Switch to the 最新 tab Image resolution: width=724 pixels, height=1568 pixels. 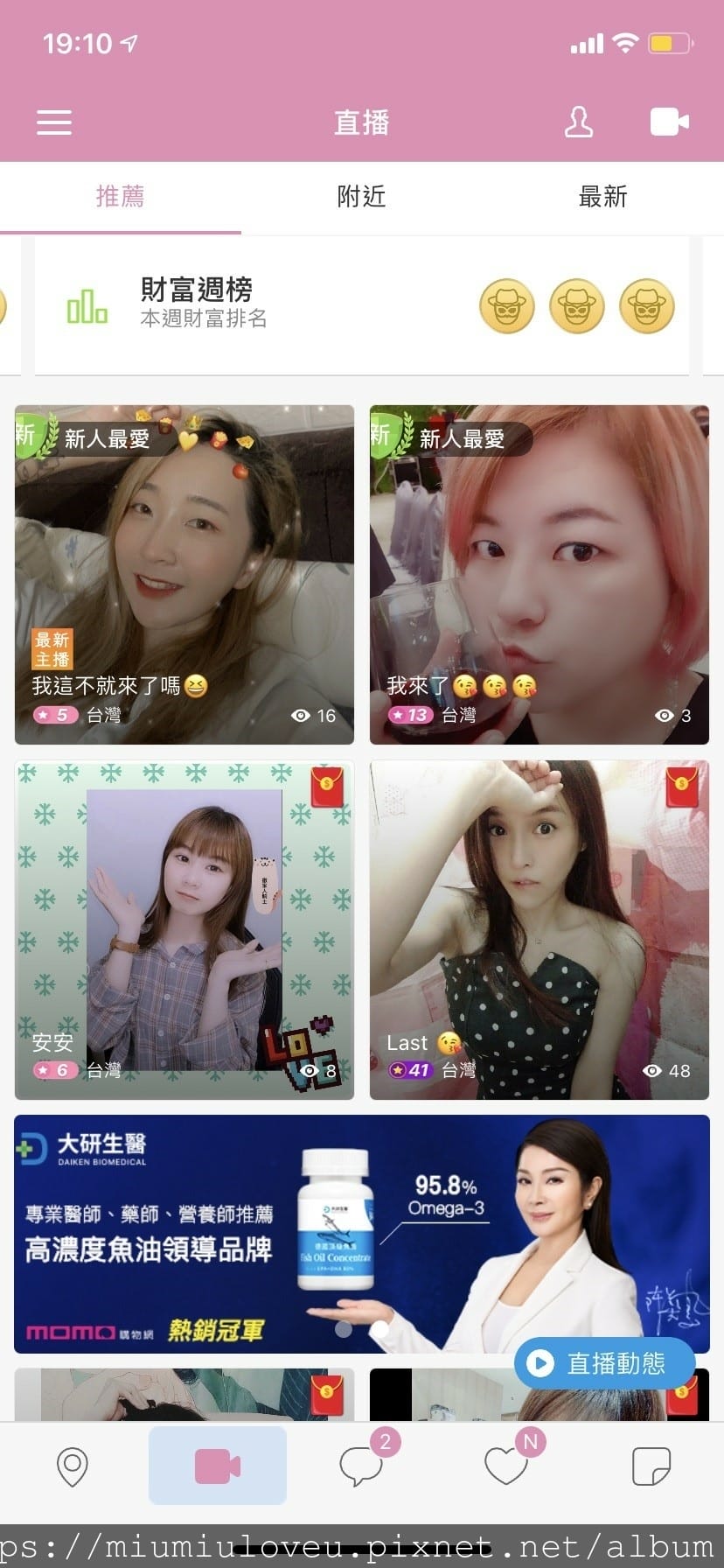[601, 197]
